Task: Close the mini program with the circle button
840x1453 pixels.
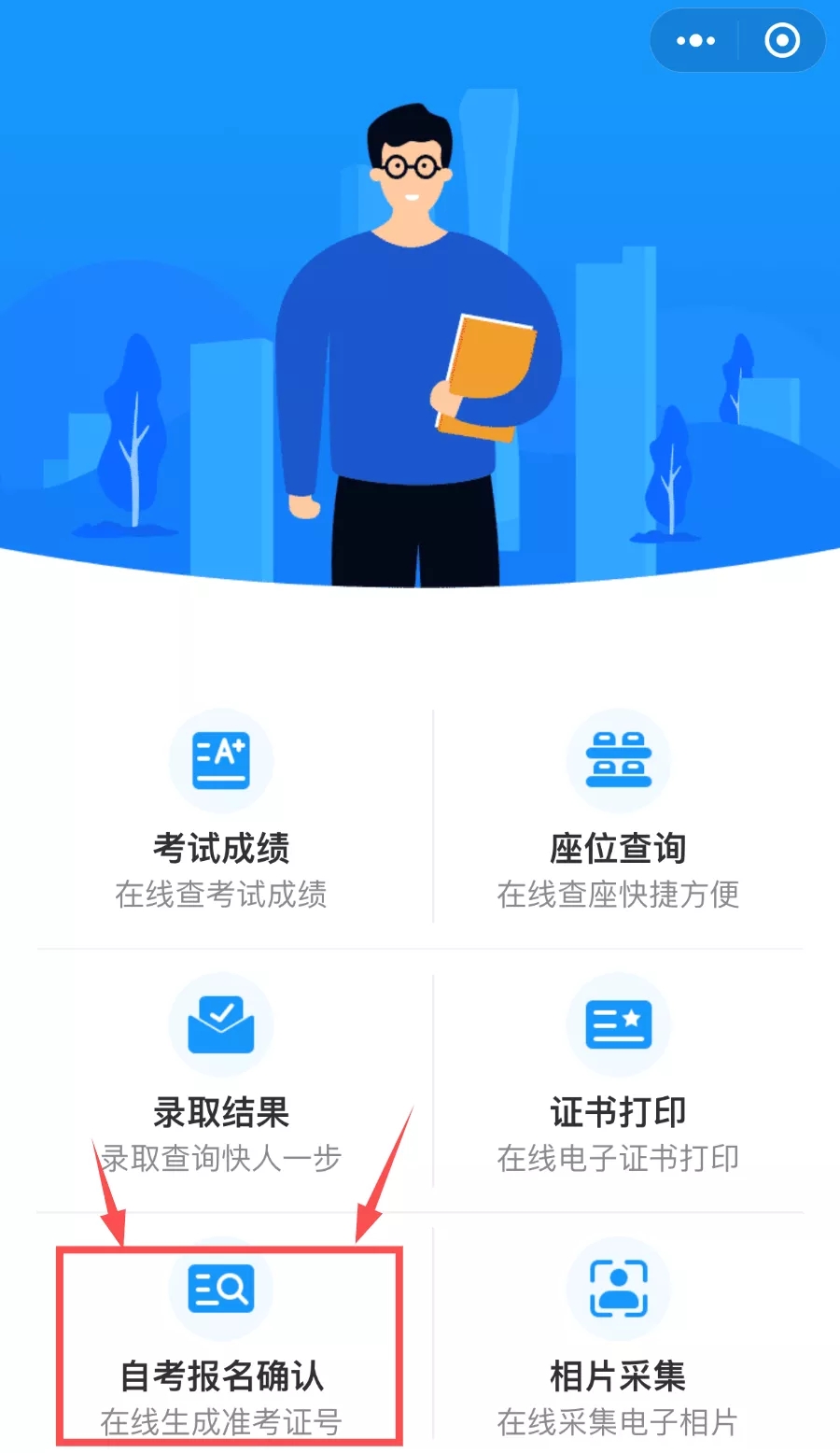Action: [x=782, y=40]
